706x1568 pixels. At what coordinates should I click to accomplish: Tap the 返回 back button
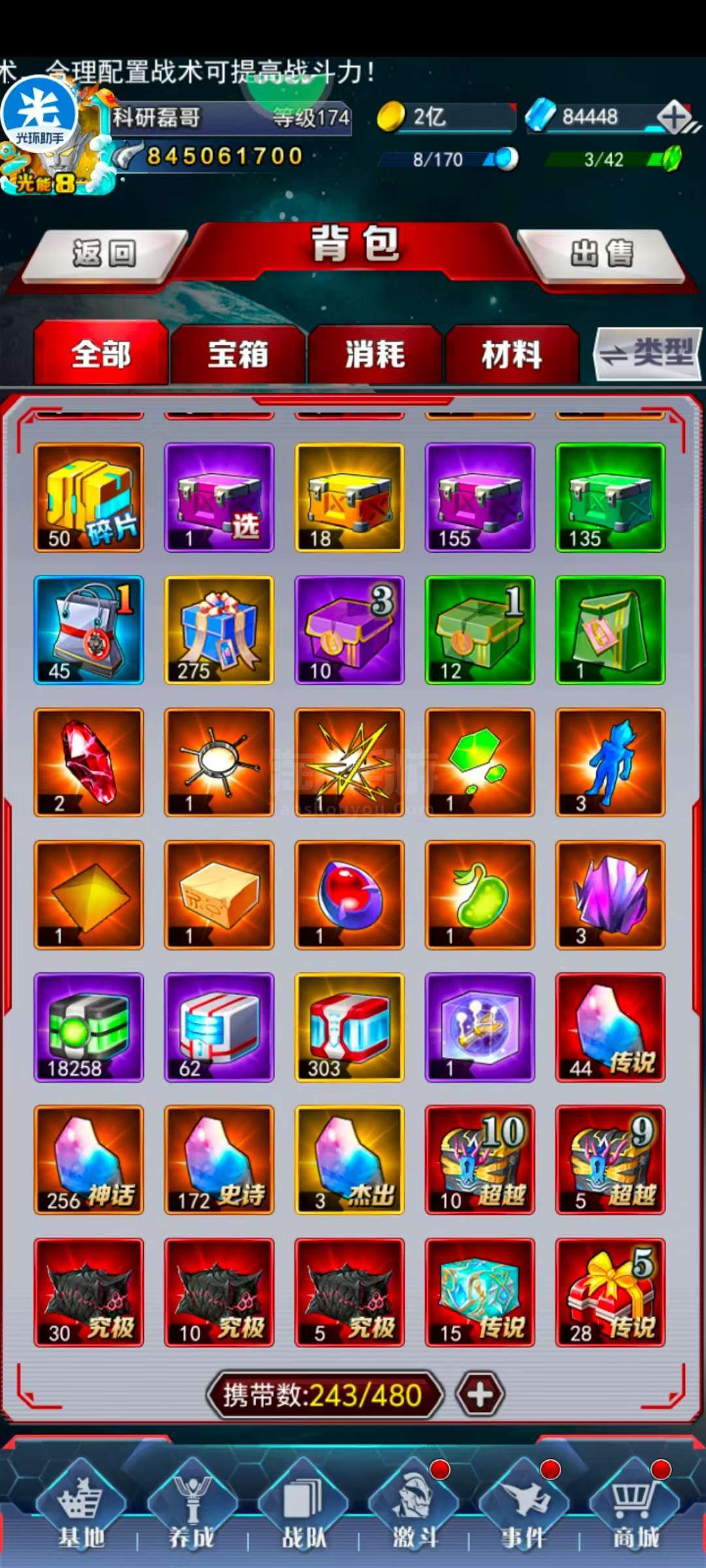coord(105,255)
